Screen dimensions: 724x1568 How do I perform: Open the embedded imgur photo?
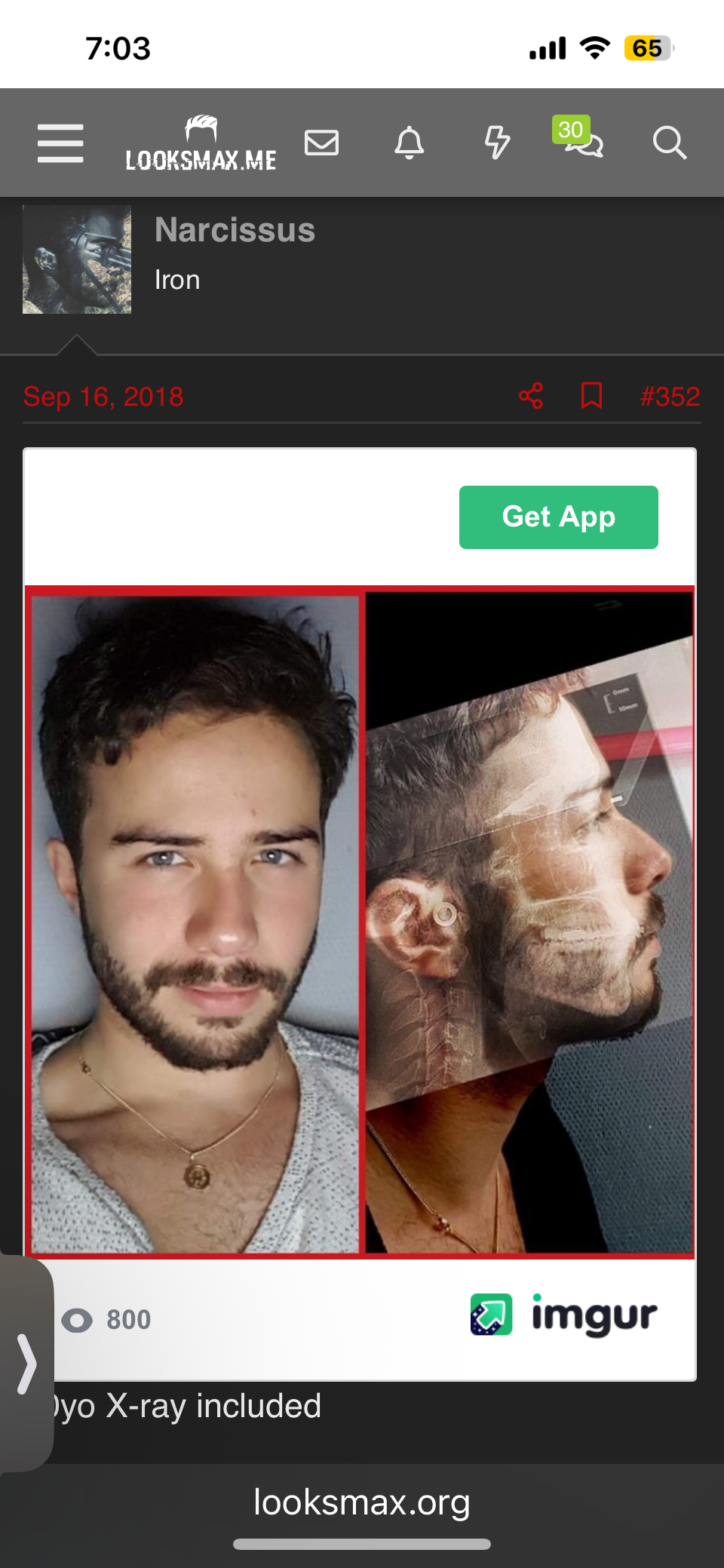(360, 922)
